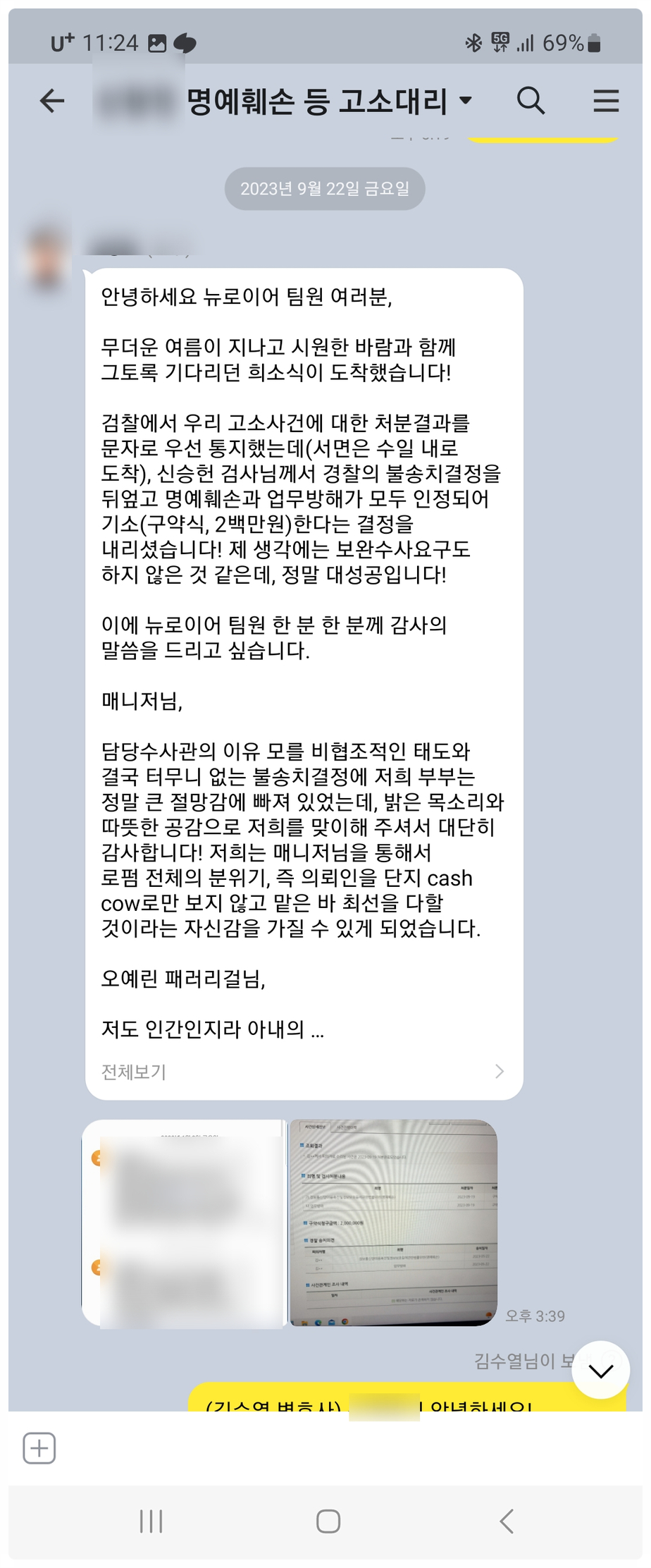651x1568 pixels.
Task: Search within this conversation
Action: [531, 101]
